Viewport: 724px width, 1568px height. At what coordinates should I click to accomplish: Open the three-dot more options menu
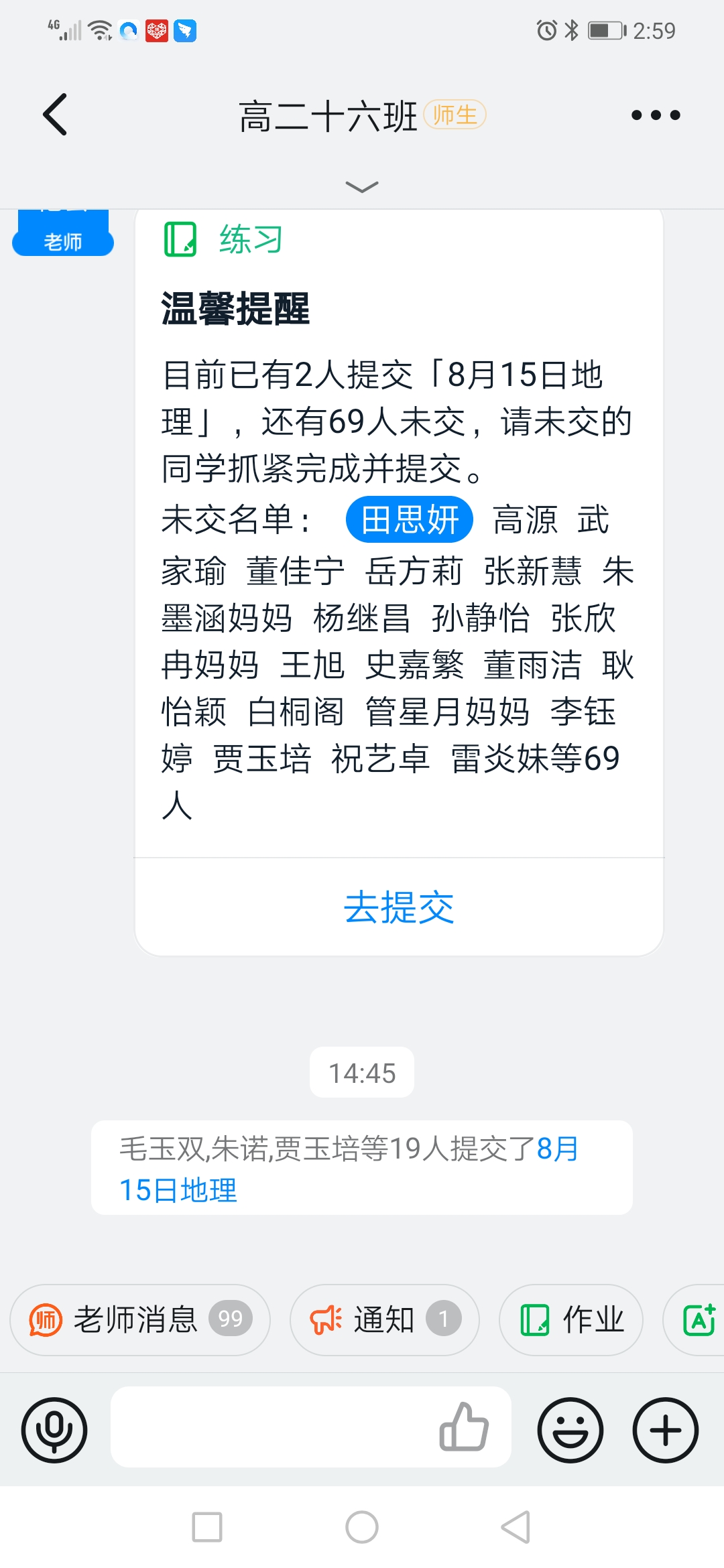656,115
